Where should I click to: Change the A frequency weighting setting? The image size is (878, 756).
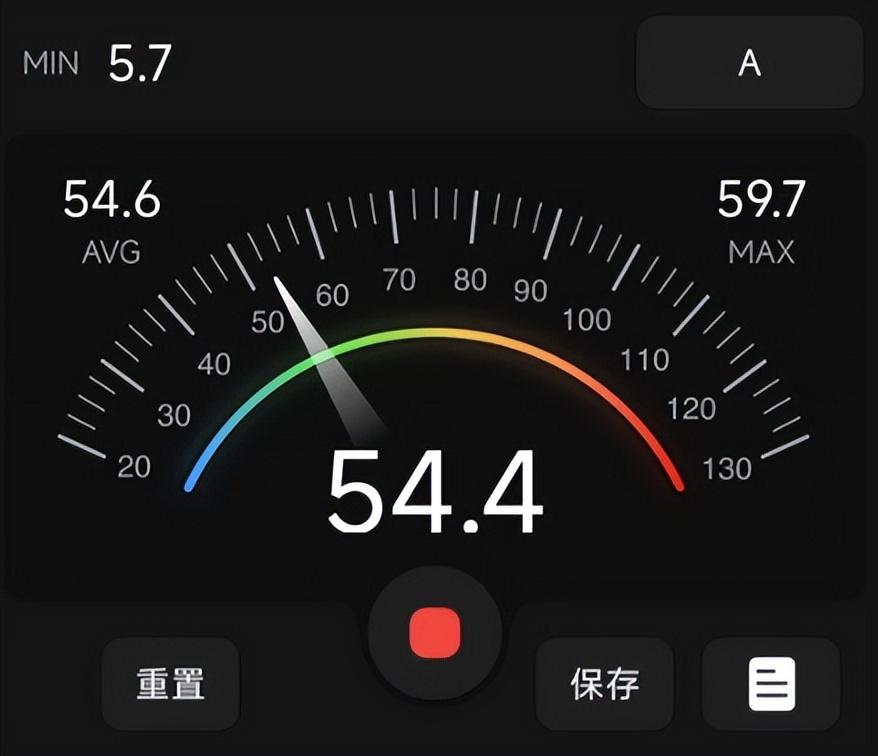coord(749,62)
